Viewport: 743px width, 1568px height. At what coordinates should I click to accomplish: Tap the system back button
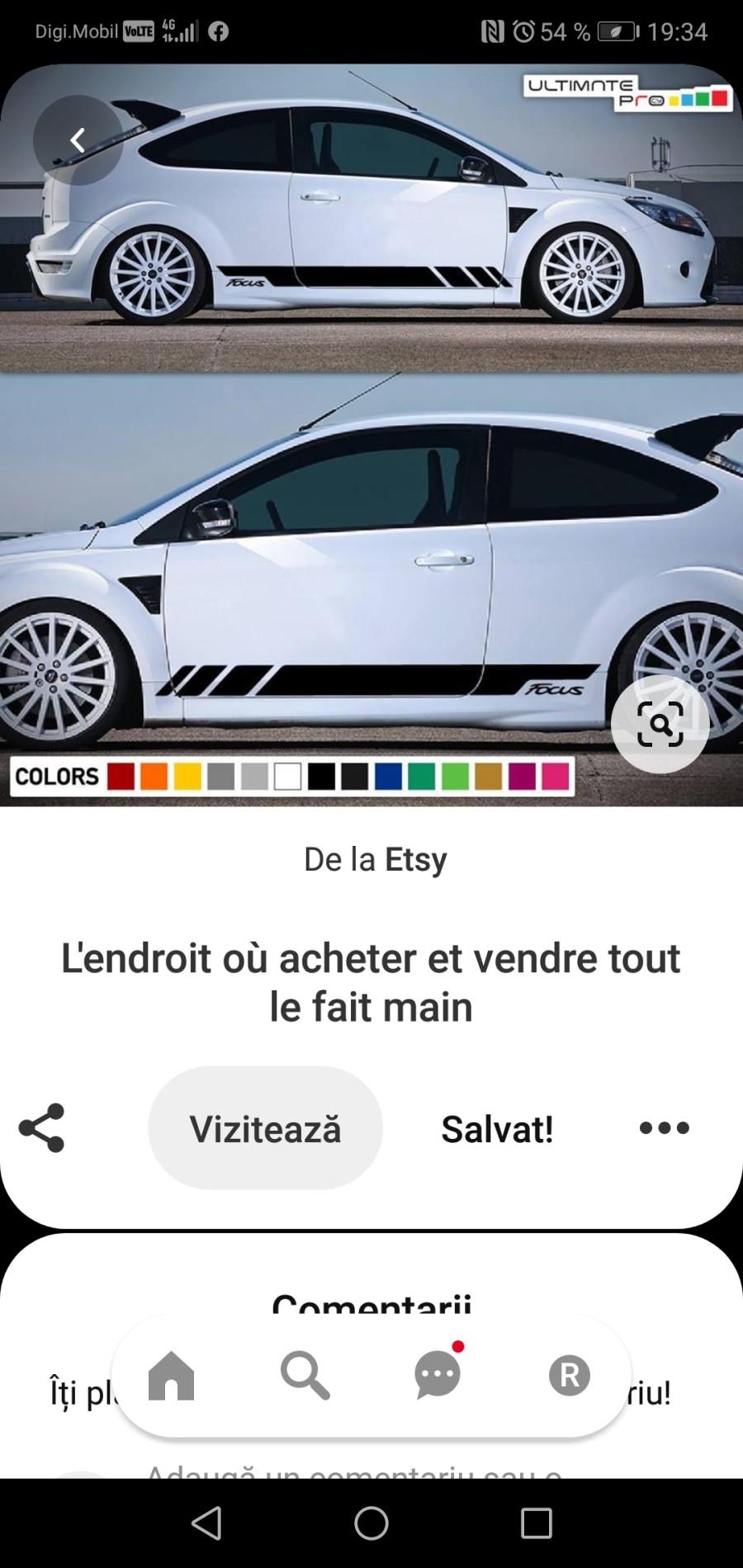[206, 1523]
